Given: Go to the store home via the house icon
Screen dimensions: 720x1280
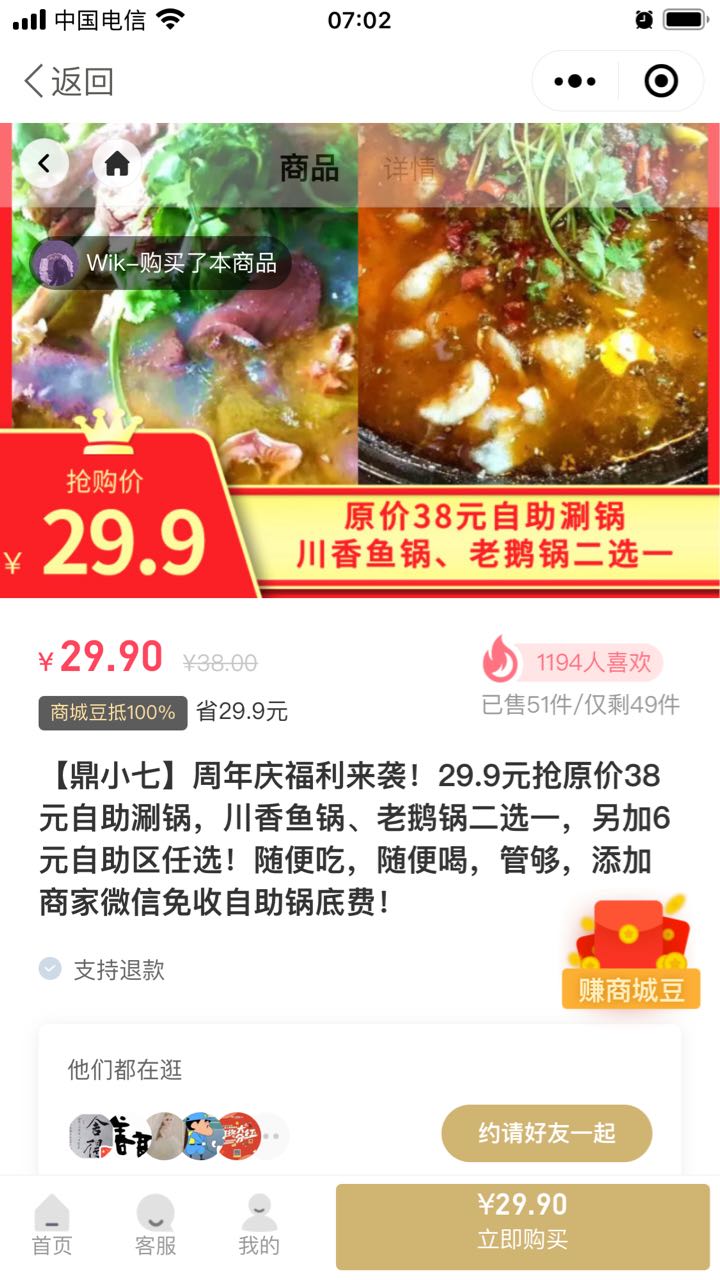Looking at the screenshot, I should [x=117, y=163].
